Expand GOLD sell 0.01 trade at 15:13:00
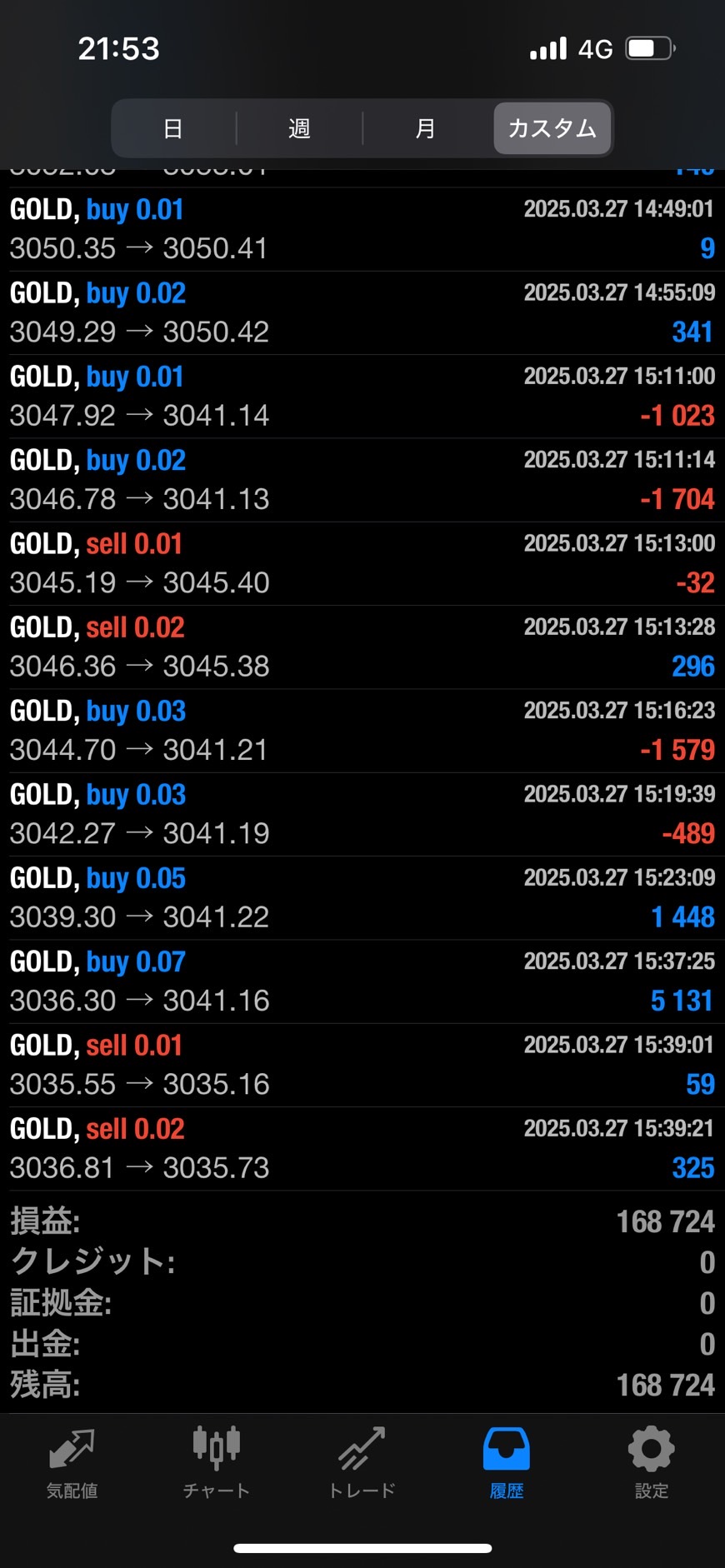Viewport: 725px width, 1568px height. click(x=362, y=563)
